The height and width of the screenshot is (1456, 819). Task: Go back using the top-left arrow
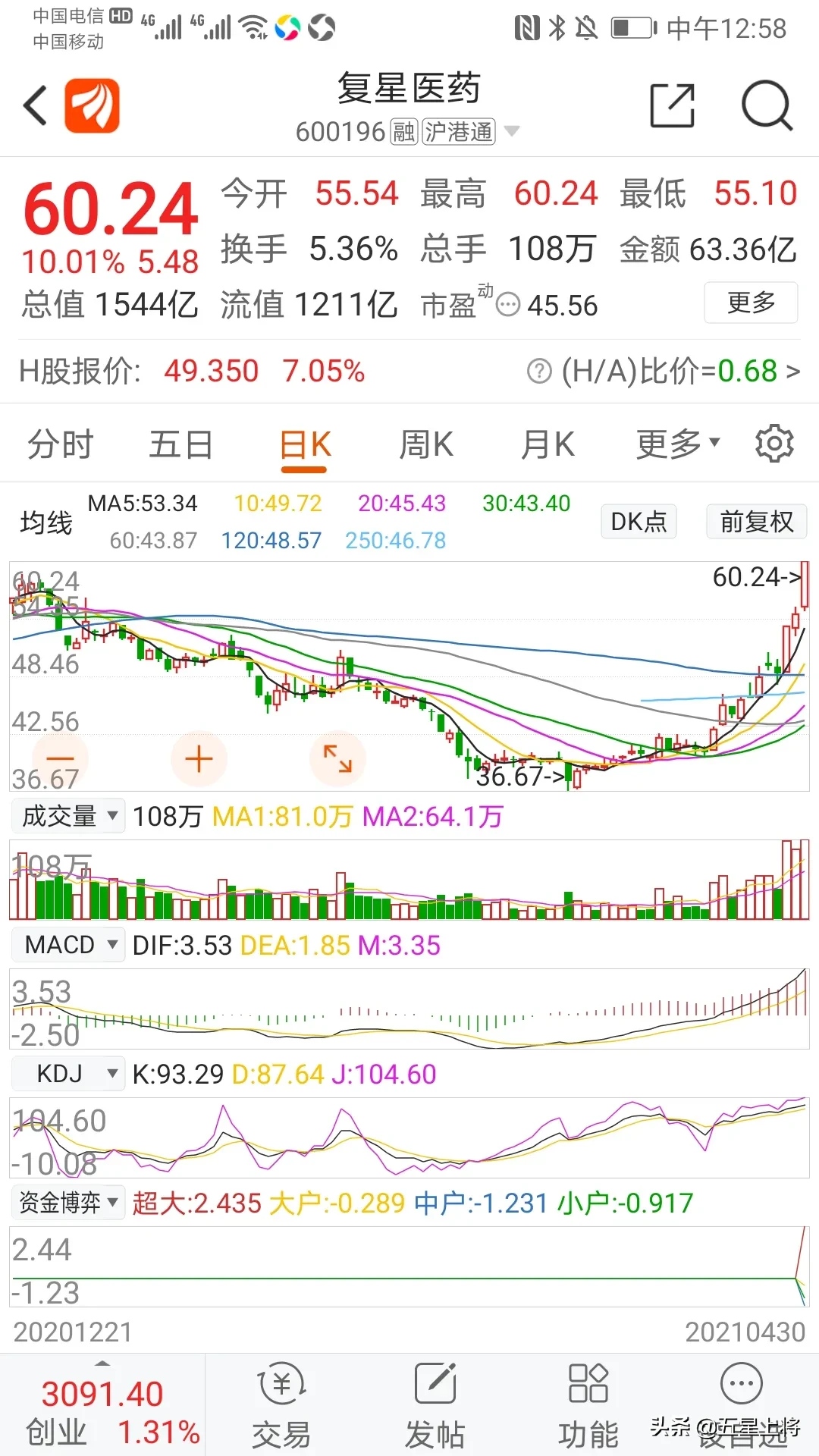click(x=36, y=105)
